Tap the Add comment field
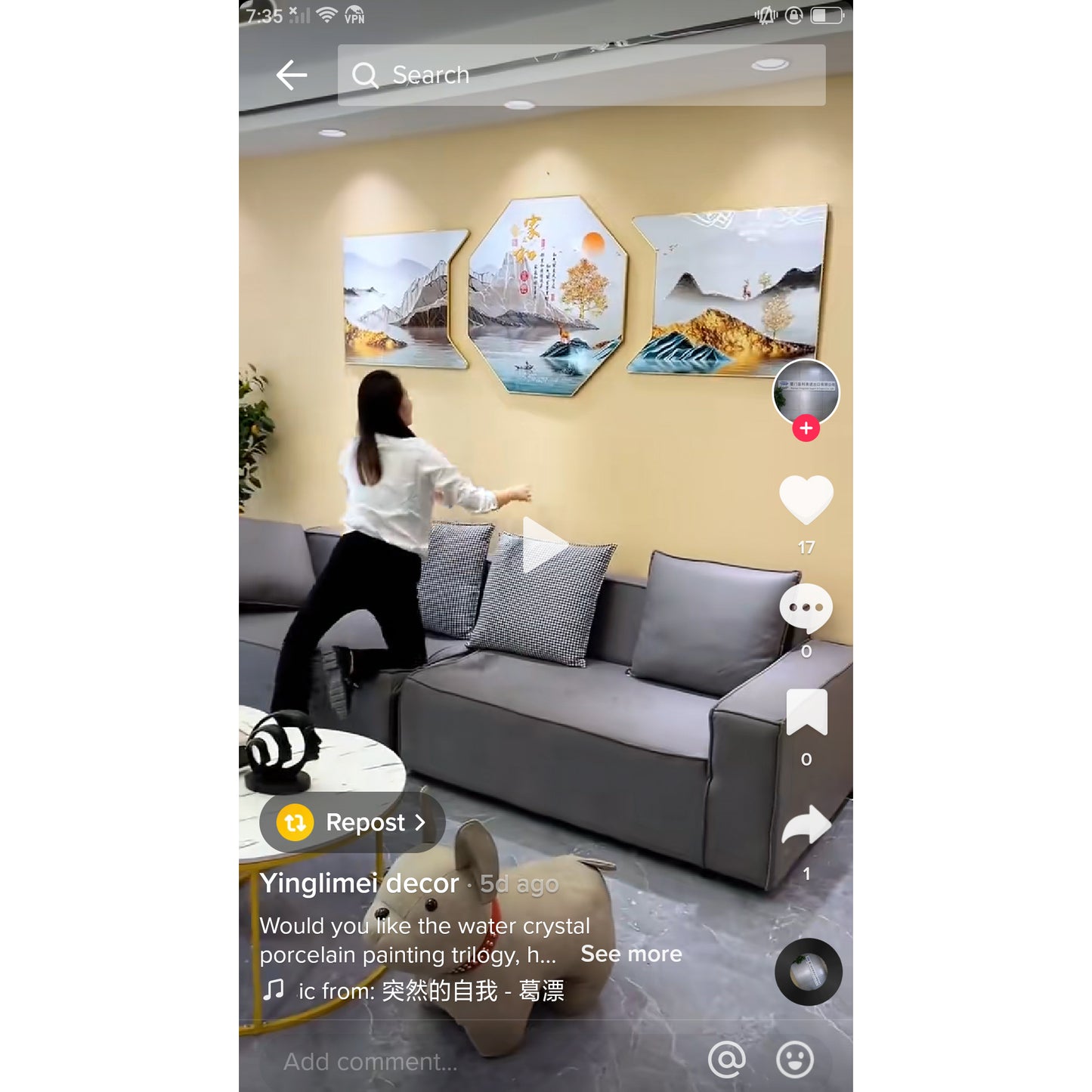Image resolution: width=1092 pixels, height=1092 pixels. pyautogui.click(x=453, y=1062)
